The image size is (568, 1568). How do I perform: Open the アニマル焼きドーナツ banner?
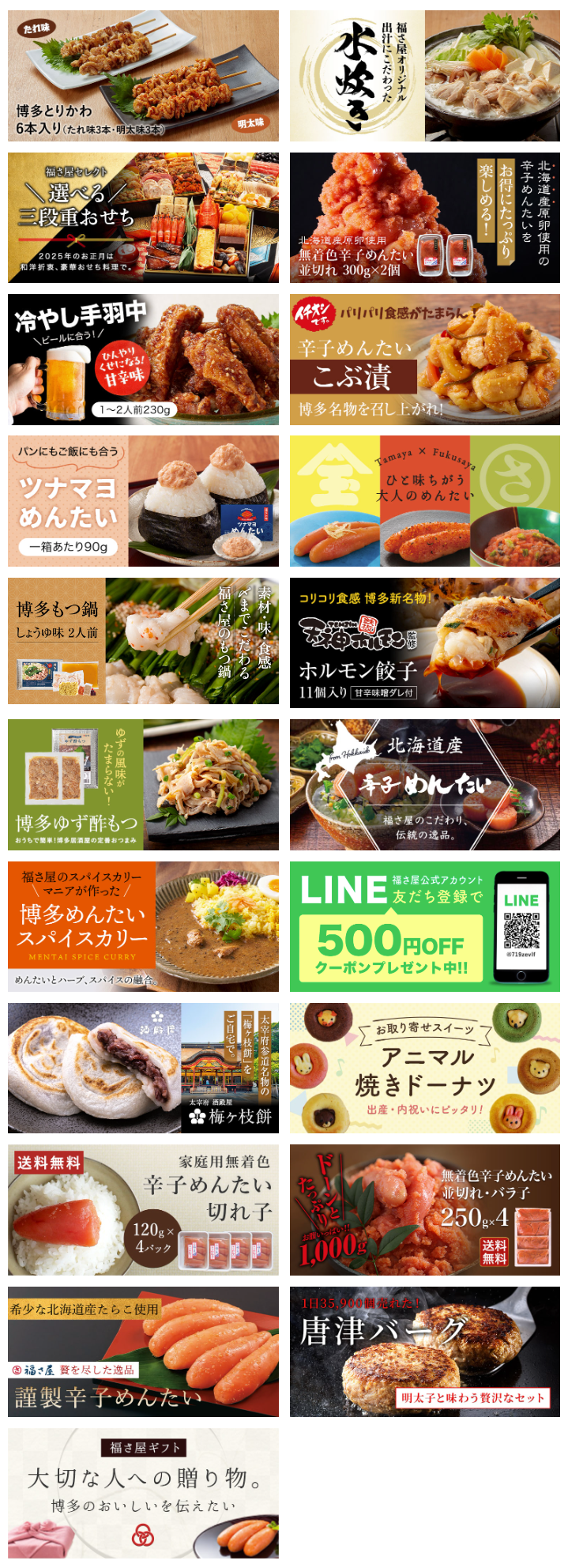424,1068
